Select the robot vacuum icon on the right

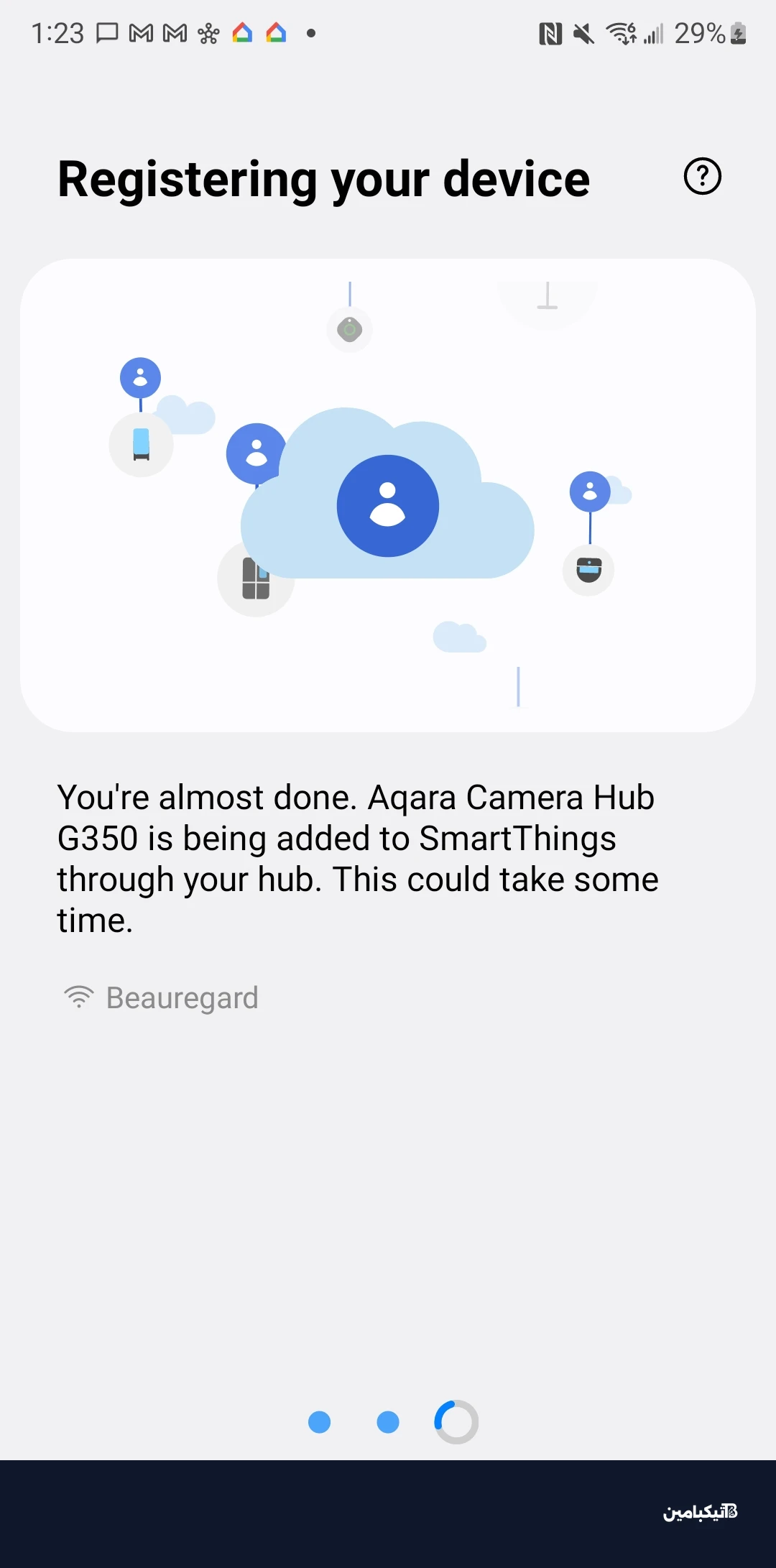point(588,569)
